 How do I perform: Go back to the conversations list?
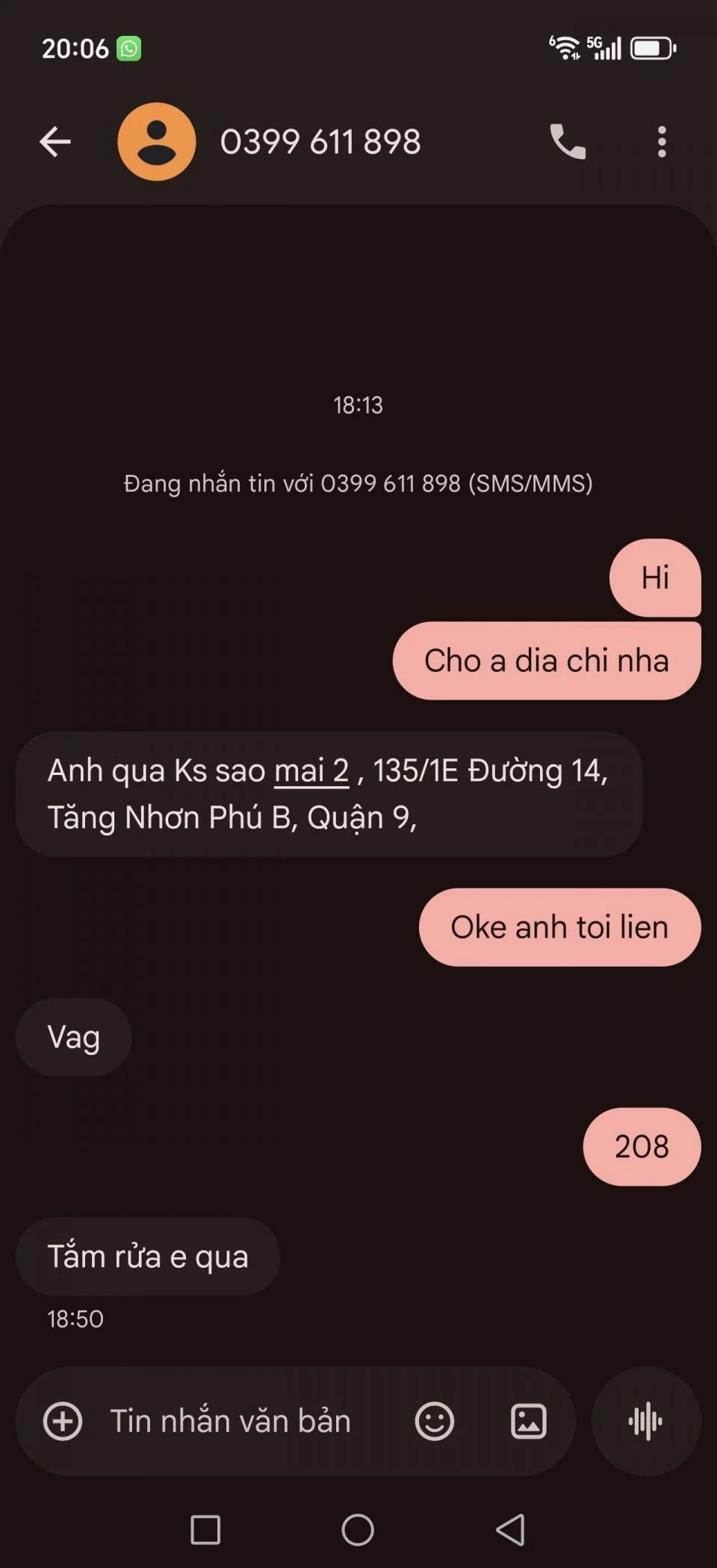pyautogui.click(x=55, y=142)
